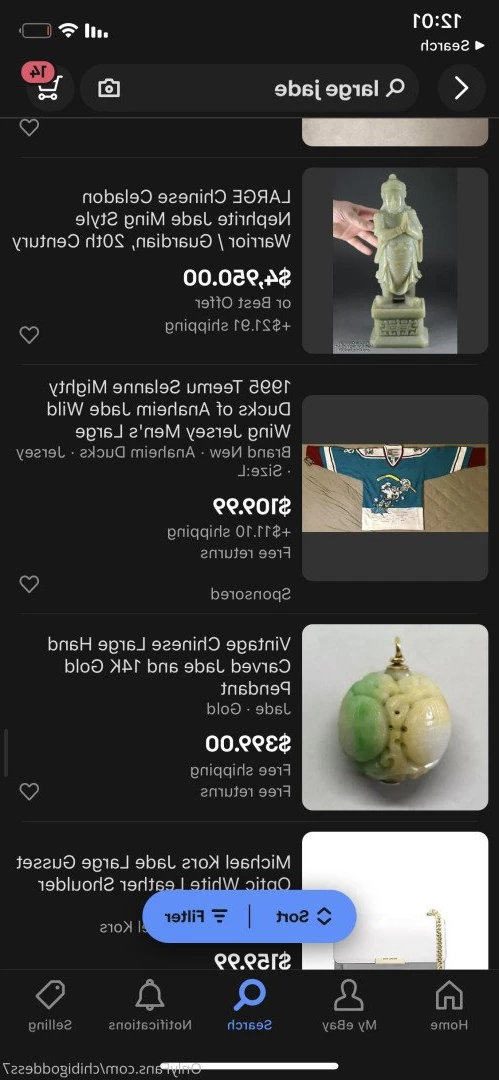Add the Mighty Ducks jersey to watchlist
Image resolution: width=499 pixels, height=1080 pixels.
point(28,584)
